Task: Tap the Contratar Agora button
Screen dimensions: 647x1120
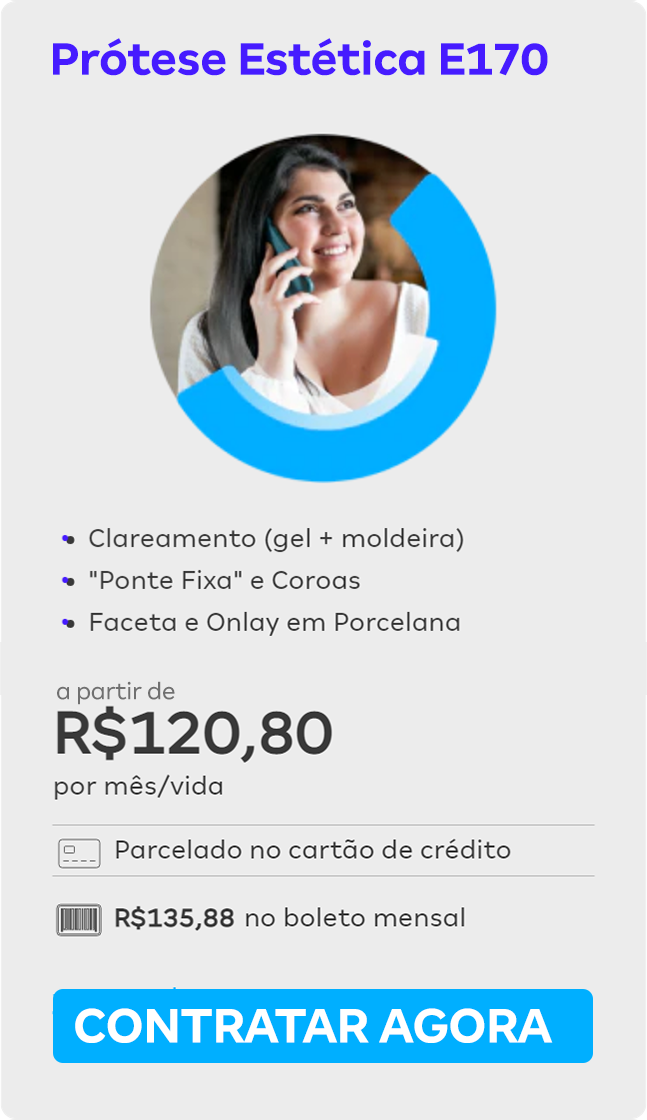Action: (323, 1026)
